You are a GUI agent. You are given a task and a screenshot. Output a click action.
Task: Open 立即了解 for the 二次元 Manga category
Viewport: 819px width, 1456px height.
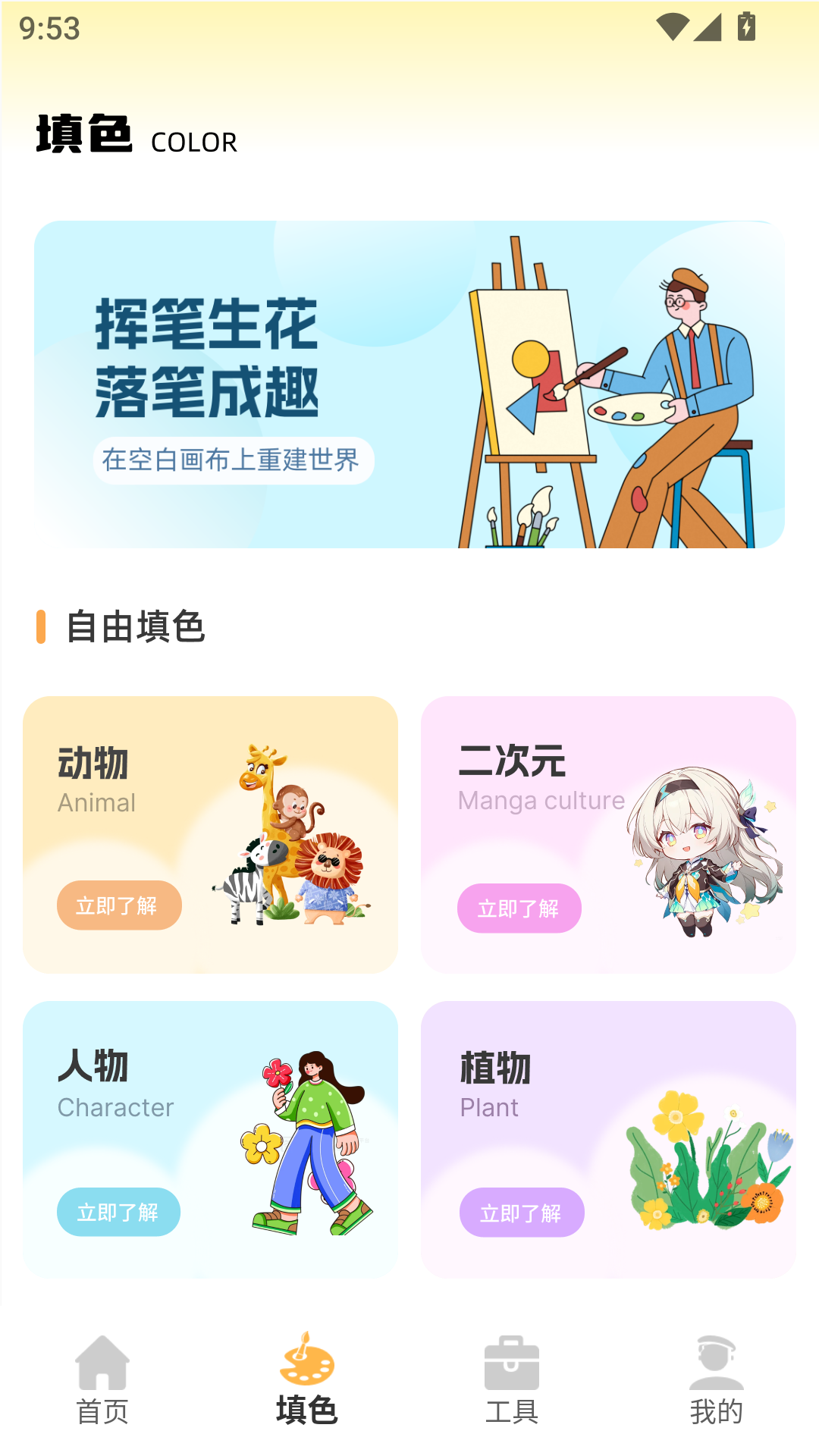[x=519, y=909]
